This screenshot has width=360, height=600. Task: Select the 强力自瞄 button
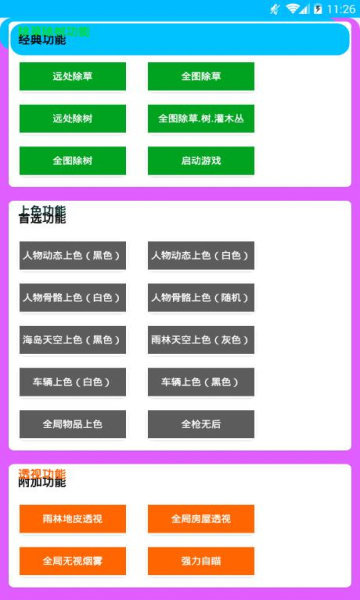click(201, 561)
